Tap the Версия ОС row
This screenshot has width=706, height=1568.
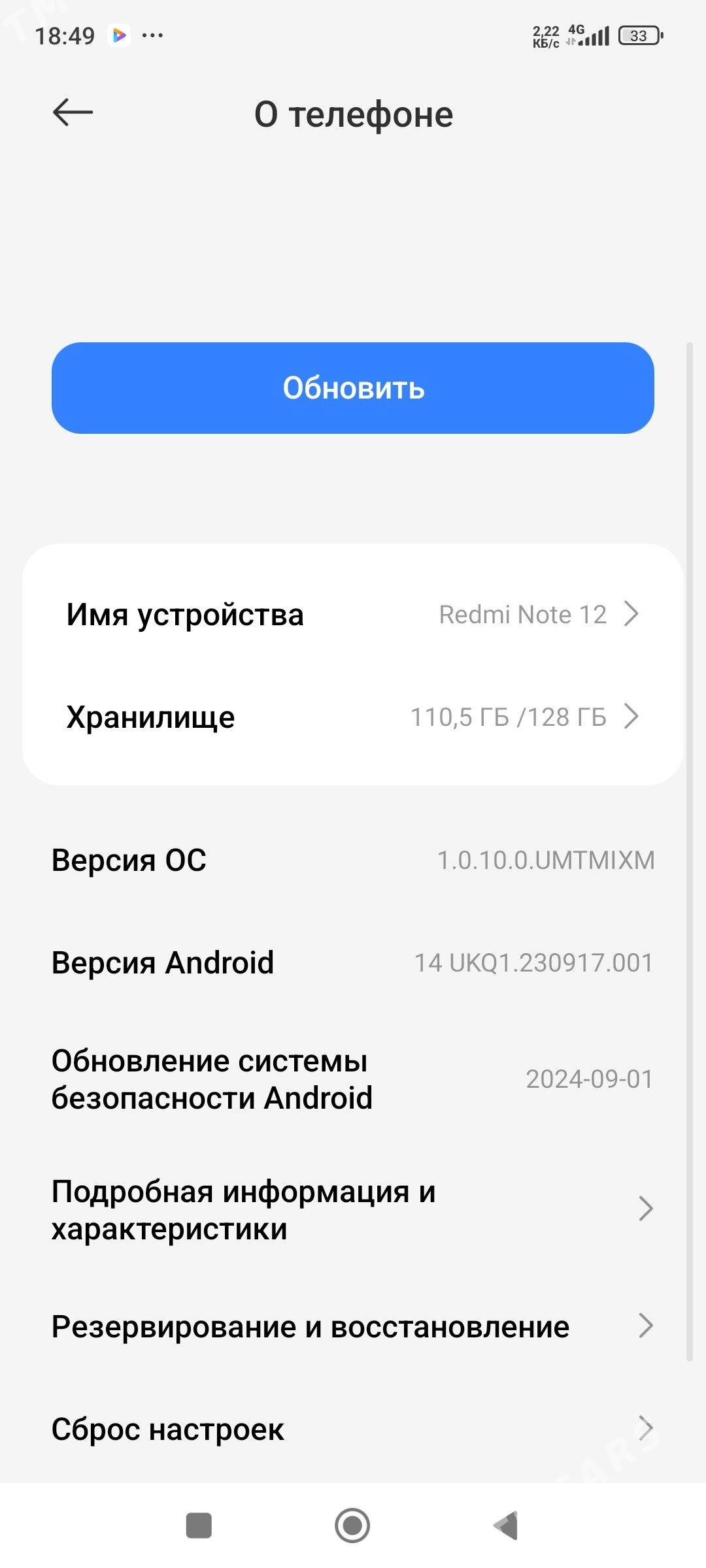[353, 860]
